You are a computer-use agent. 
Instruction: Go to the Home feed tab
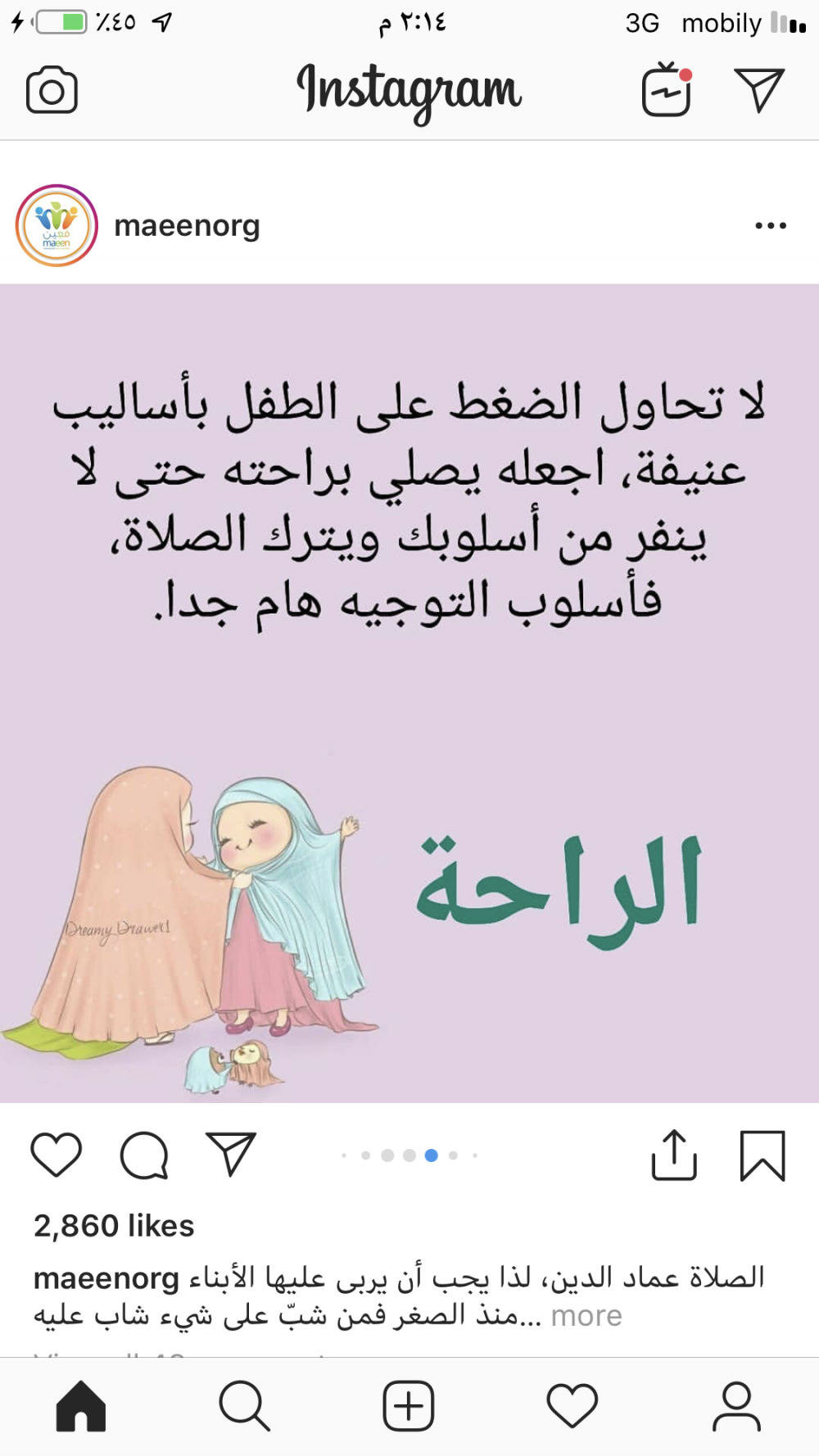click(x=81, y=1406)
